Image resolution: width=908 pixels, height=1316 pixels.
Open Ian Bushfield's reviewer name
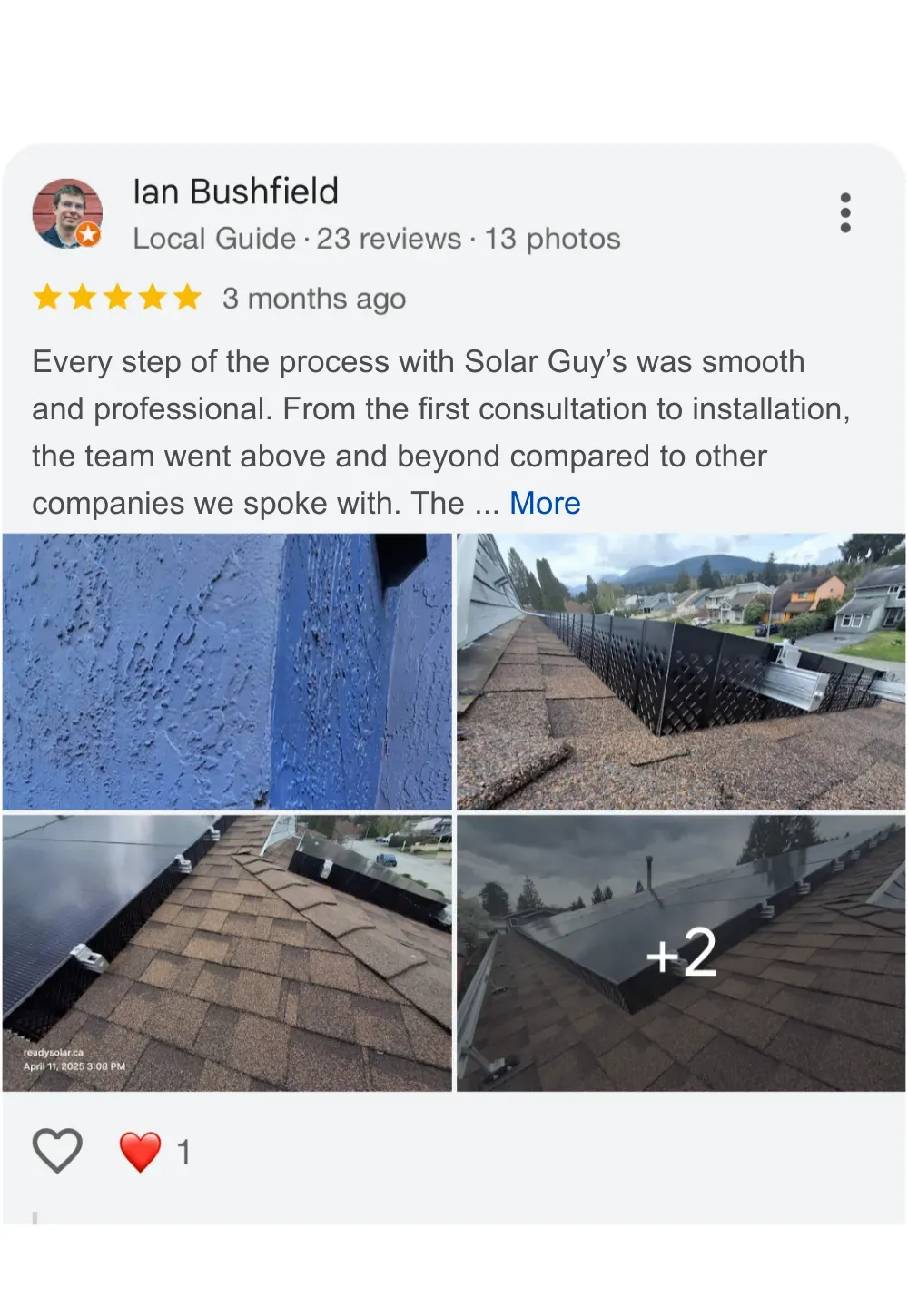click(235, 192)
